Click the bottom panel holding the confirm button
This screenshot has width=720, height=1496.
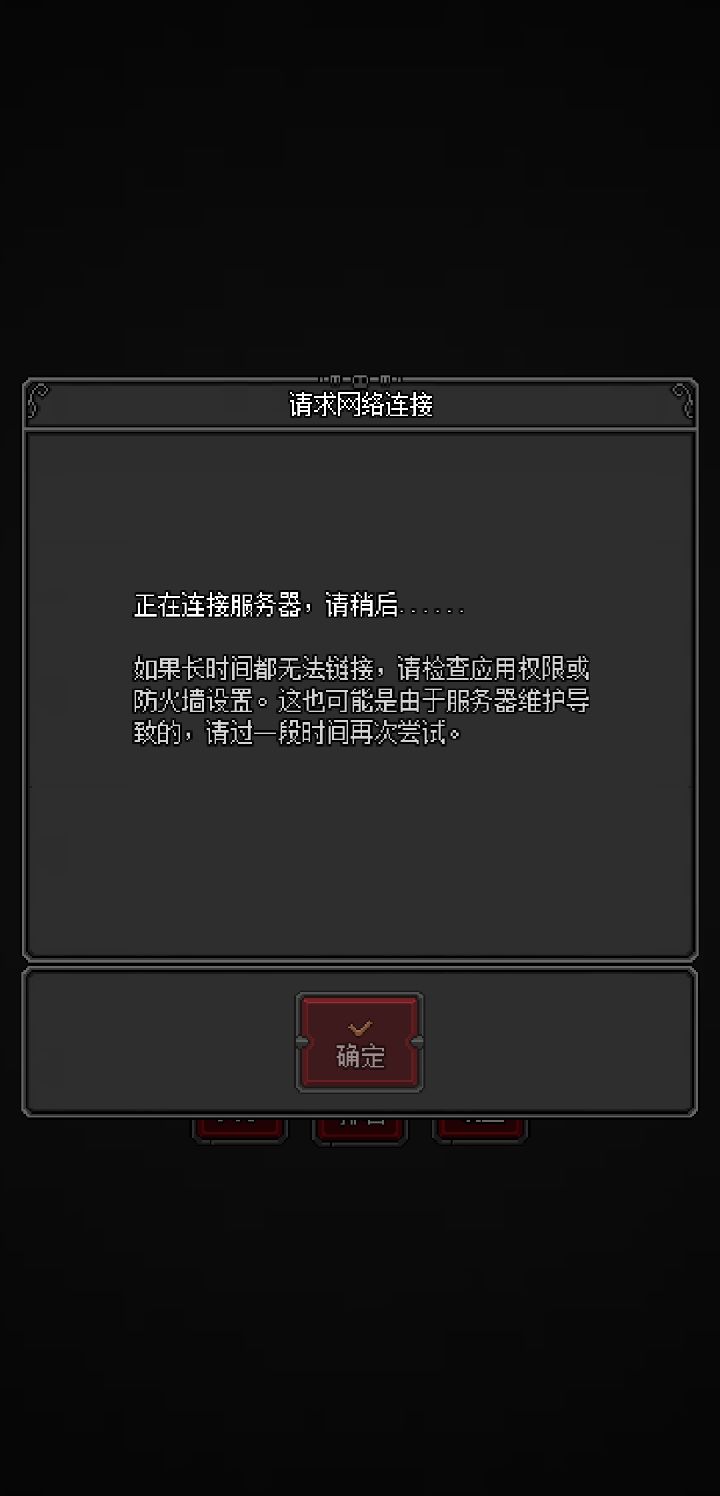coord(150,1042)
